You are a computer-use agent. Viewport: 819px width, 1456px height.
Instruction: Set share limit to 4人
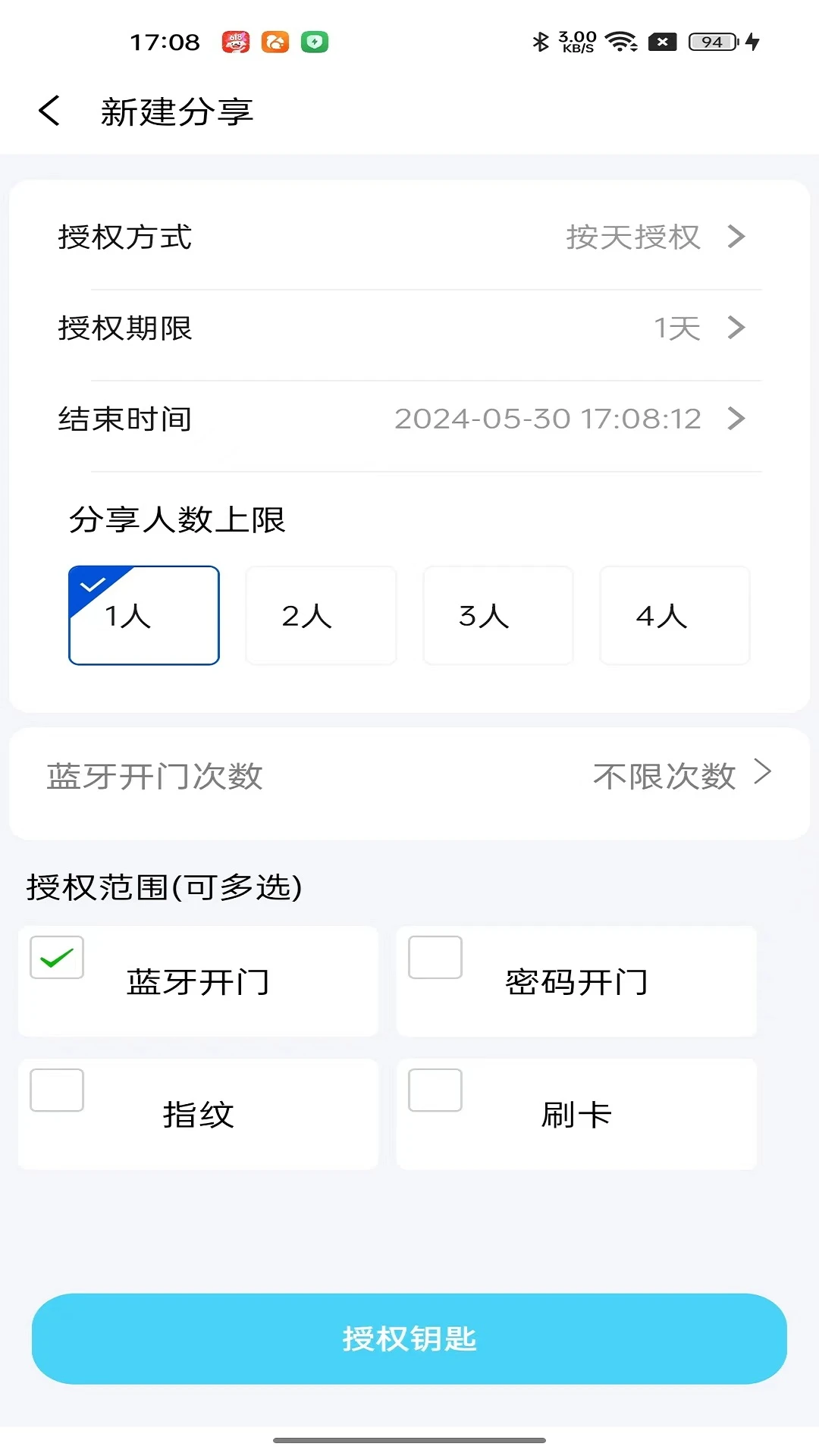675,616
